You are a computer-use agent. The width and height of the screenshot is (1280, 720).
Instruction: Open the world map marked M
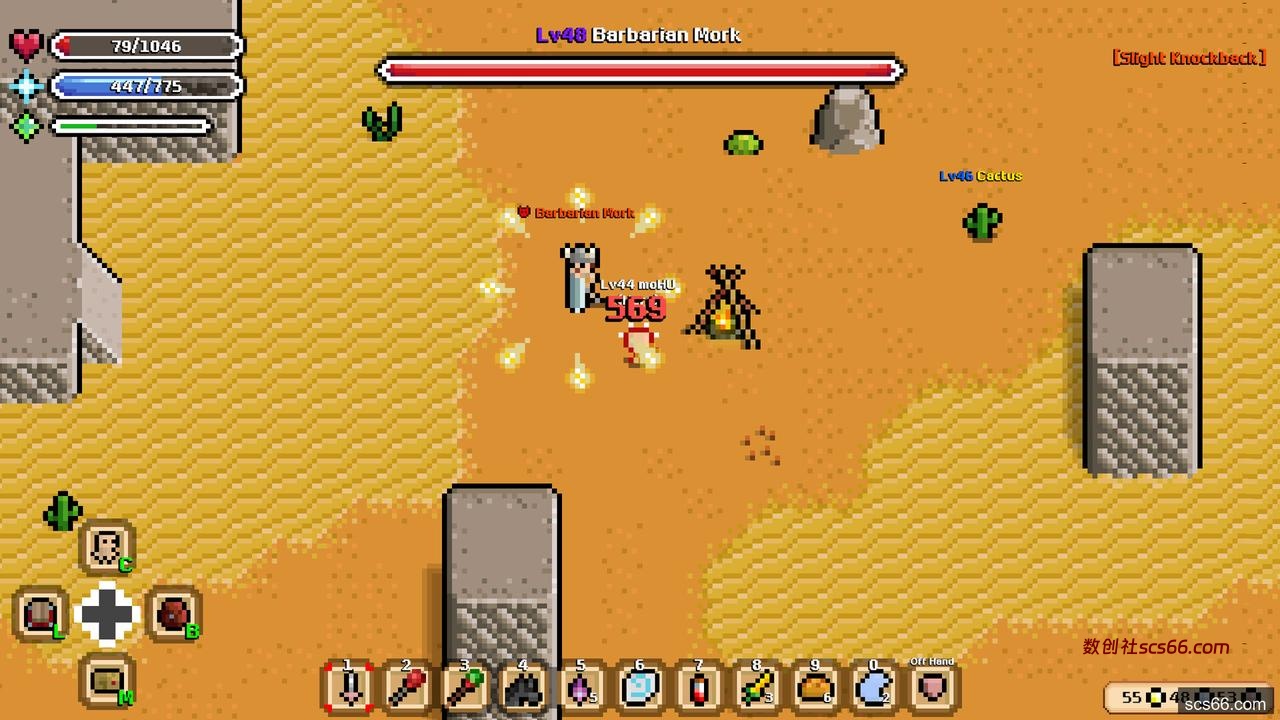(x=107, y=680)
